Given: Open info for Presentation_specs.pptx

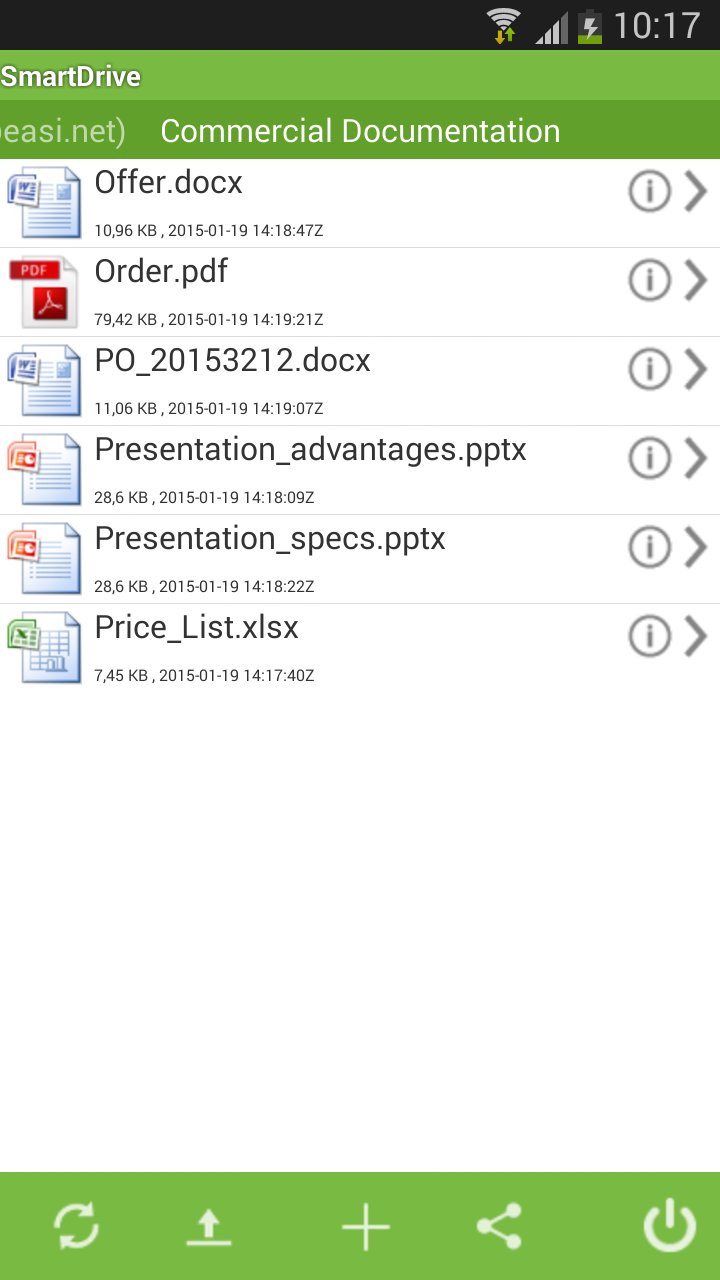Looking at the screenshot, I should [649, 547].
